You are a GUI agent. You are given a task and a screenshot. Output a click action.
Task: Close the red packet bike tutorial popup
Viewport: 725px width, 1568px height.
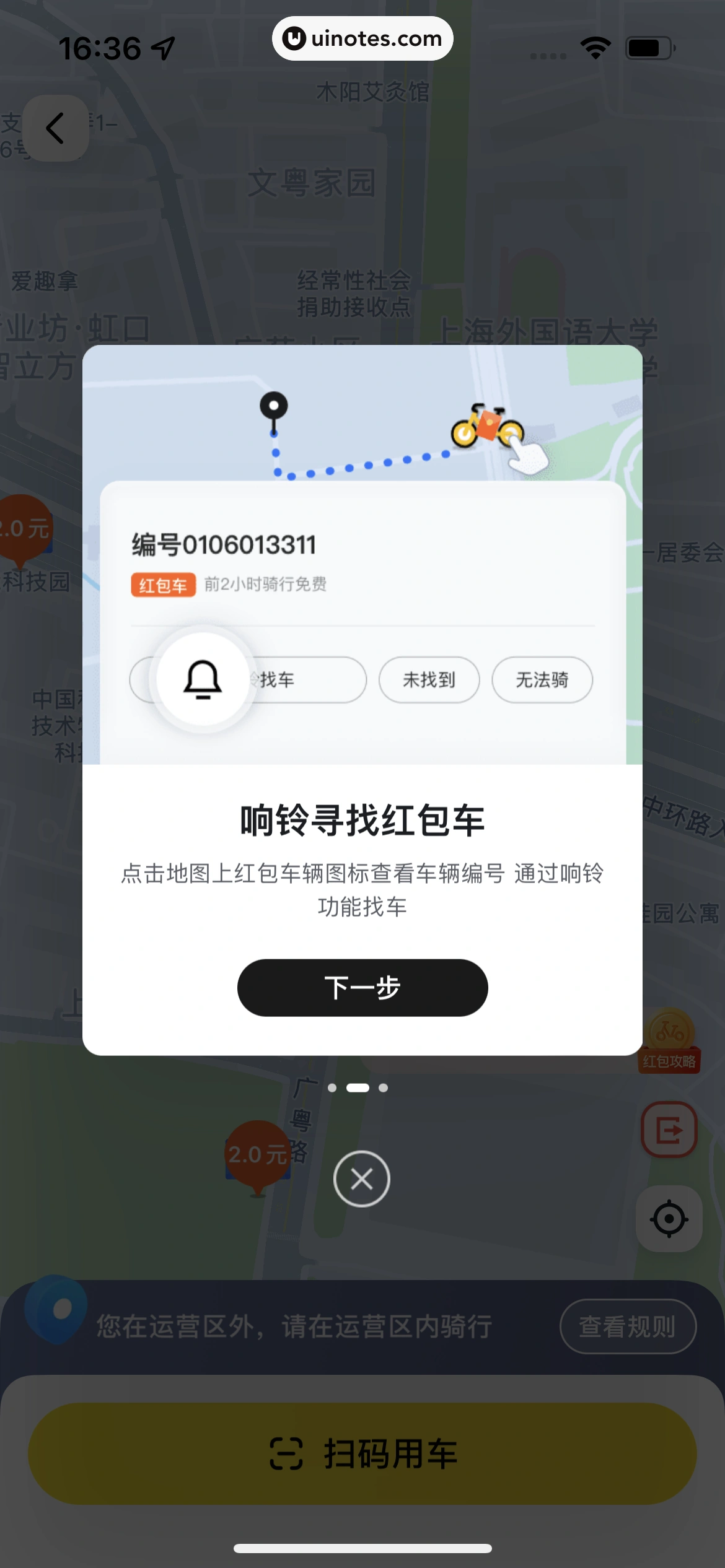click(x=362, y=1178)
